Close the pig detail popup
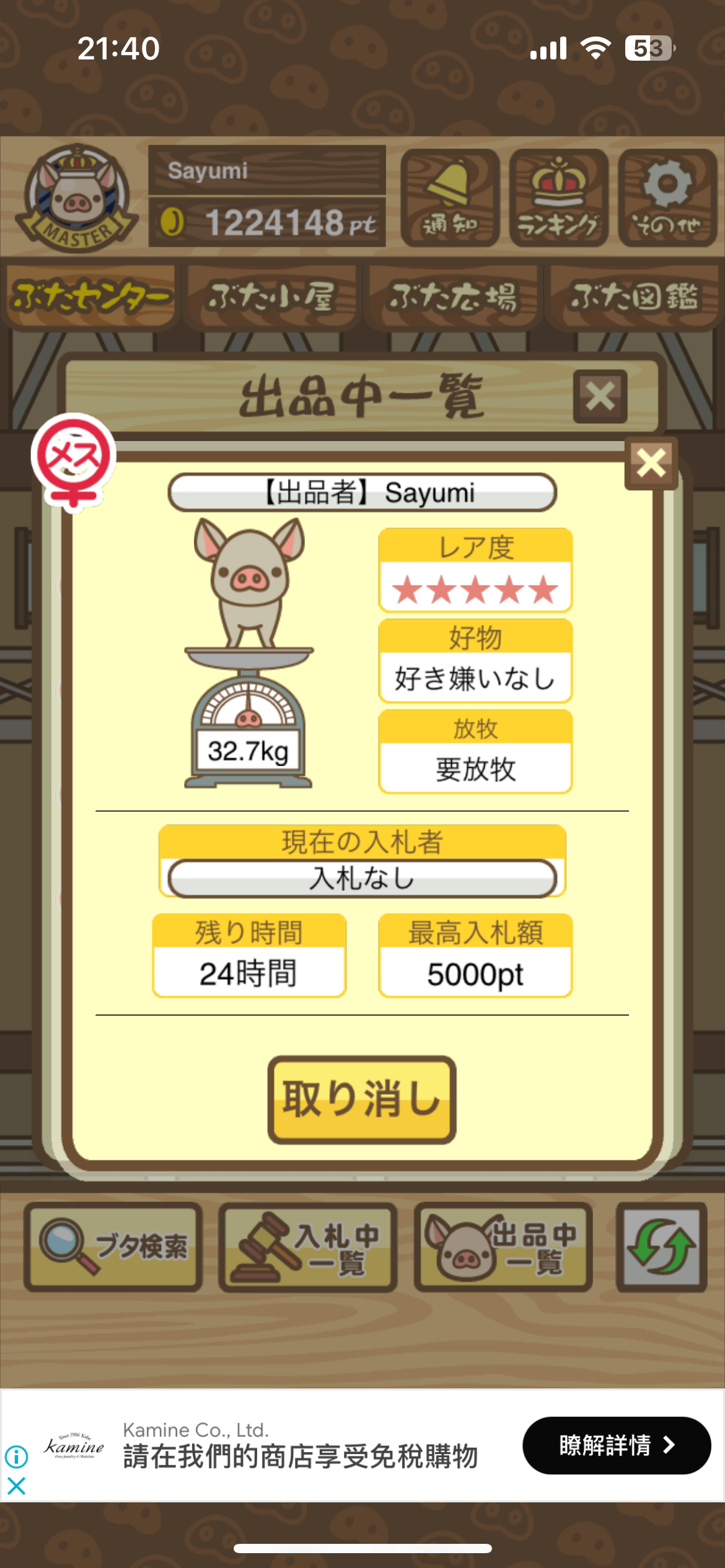The height and width of the screenshot is (1568, 725). click(x=651, y=463)
